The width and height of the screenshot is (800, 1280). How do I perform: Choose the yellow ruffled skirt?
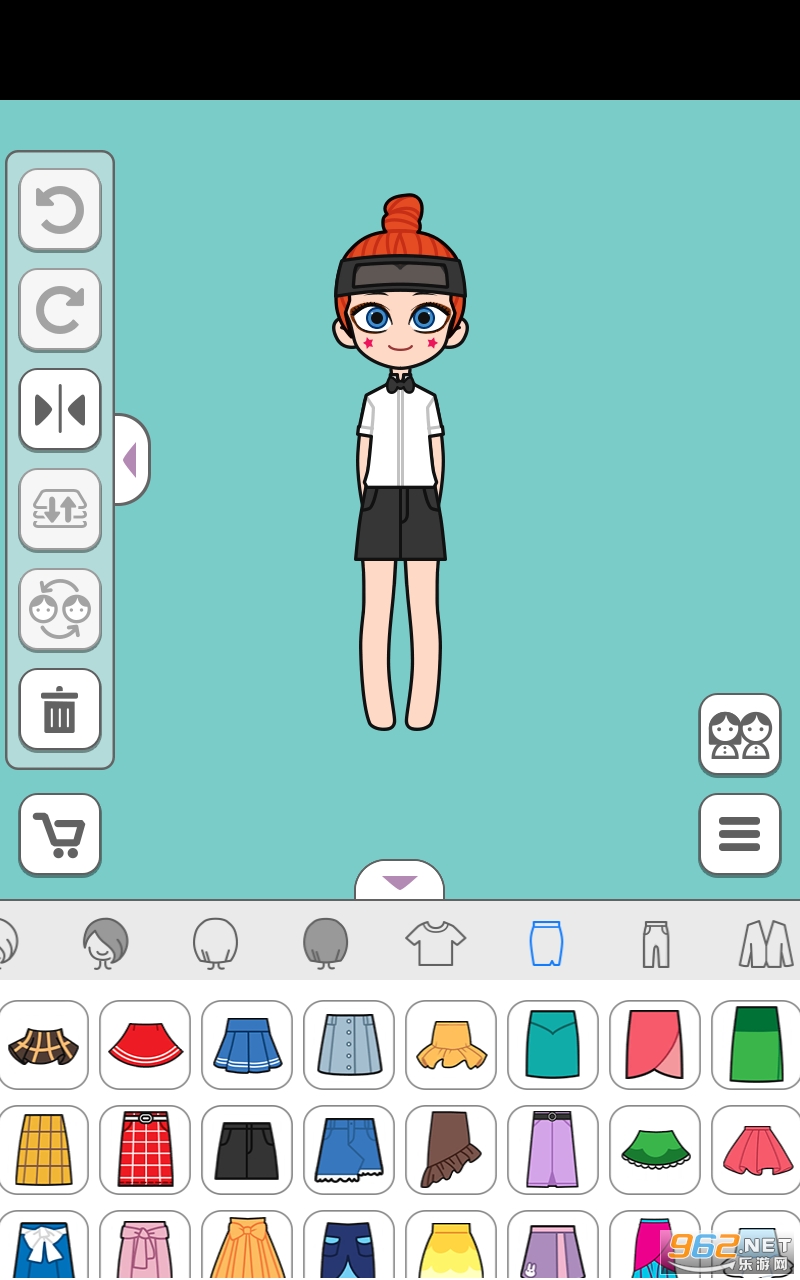(451, 1045)
